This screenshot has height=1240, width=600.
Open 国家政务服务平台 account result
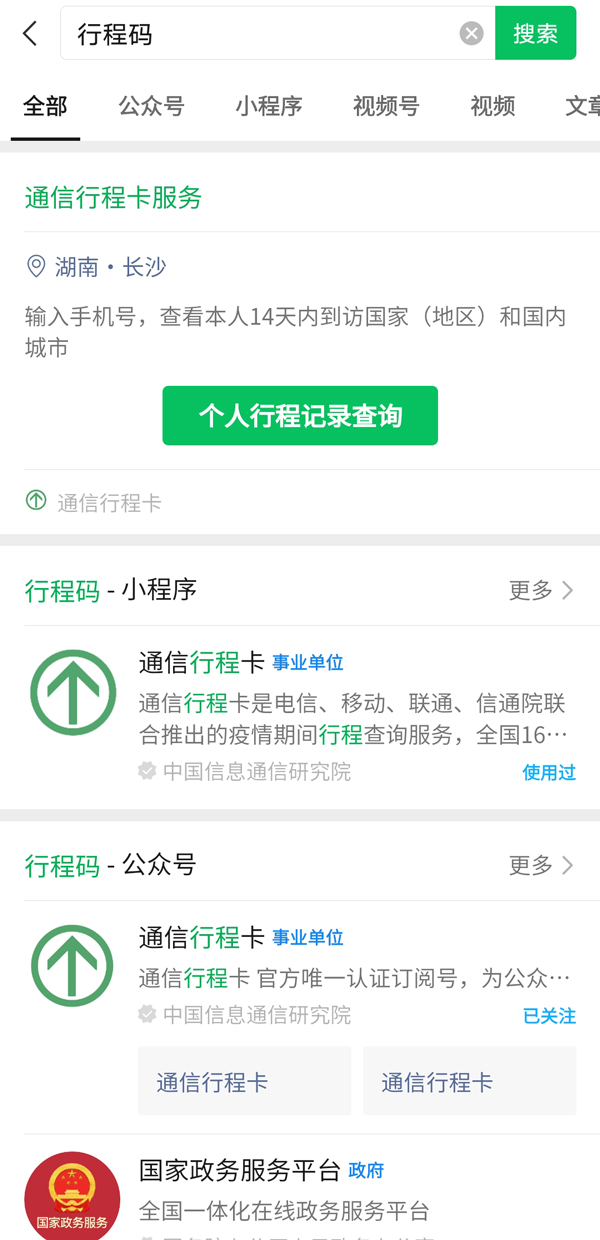tap(300, 1192)
